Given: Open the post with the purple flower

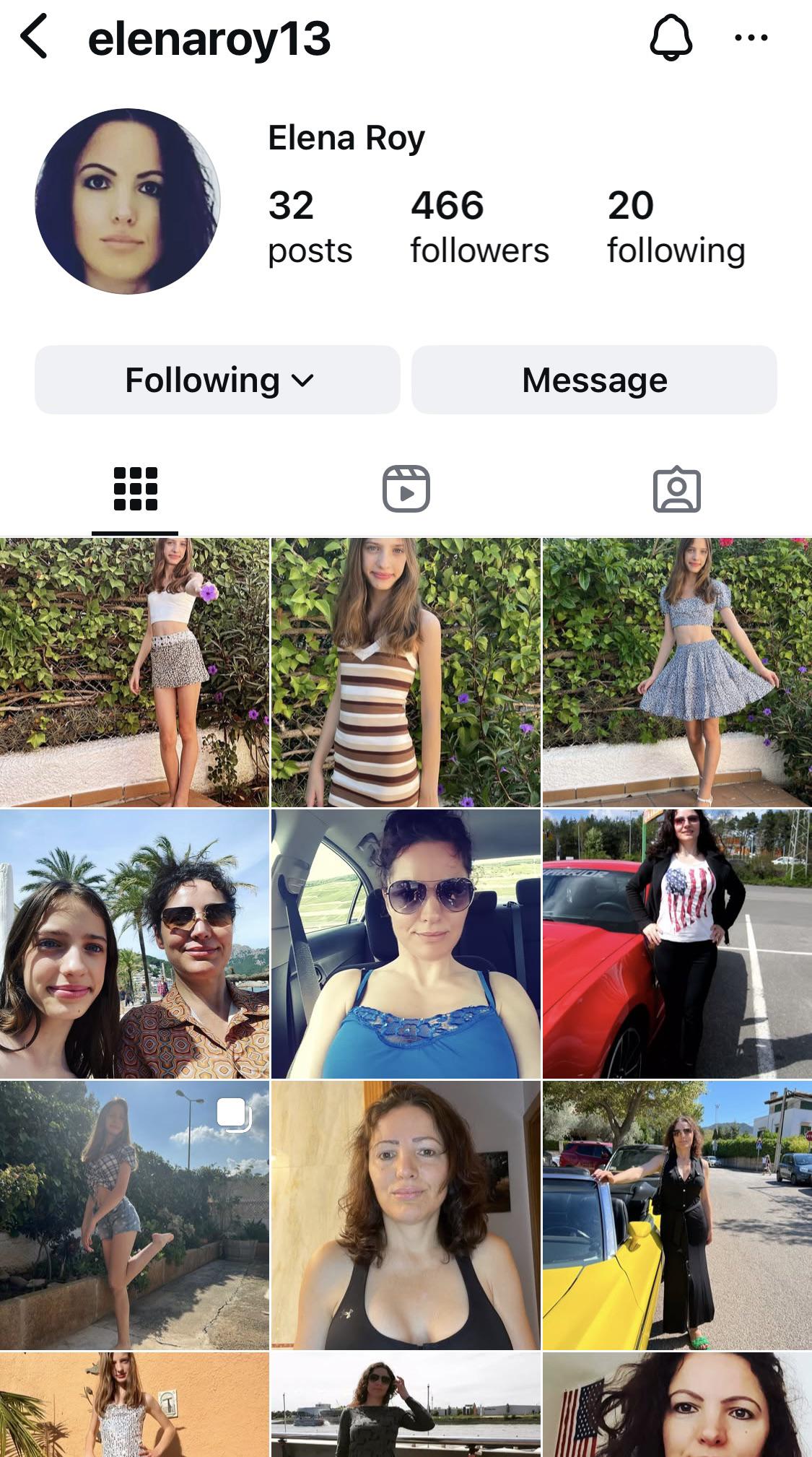Looking at the screenshot, I should click(134, 672).
